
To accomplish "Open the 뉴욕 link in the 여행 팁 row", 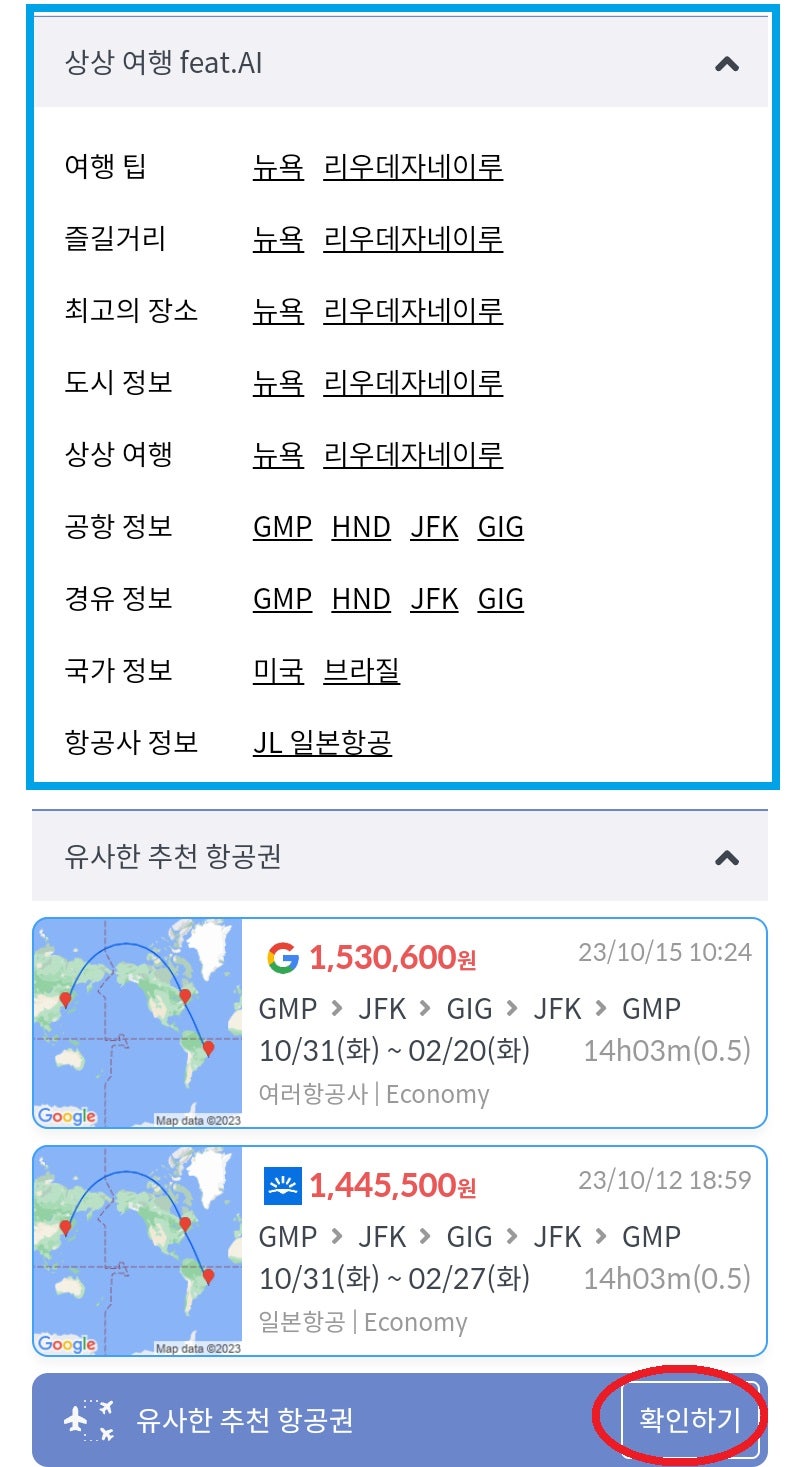I will [278, 166].
